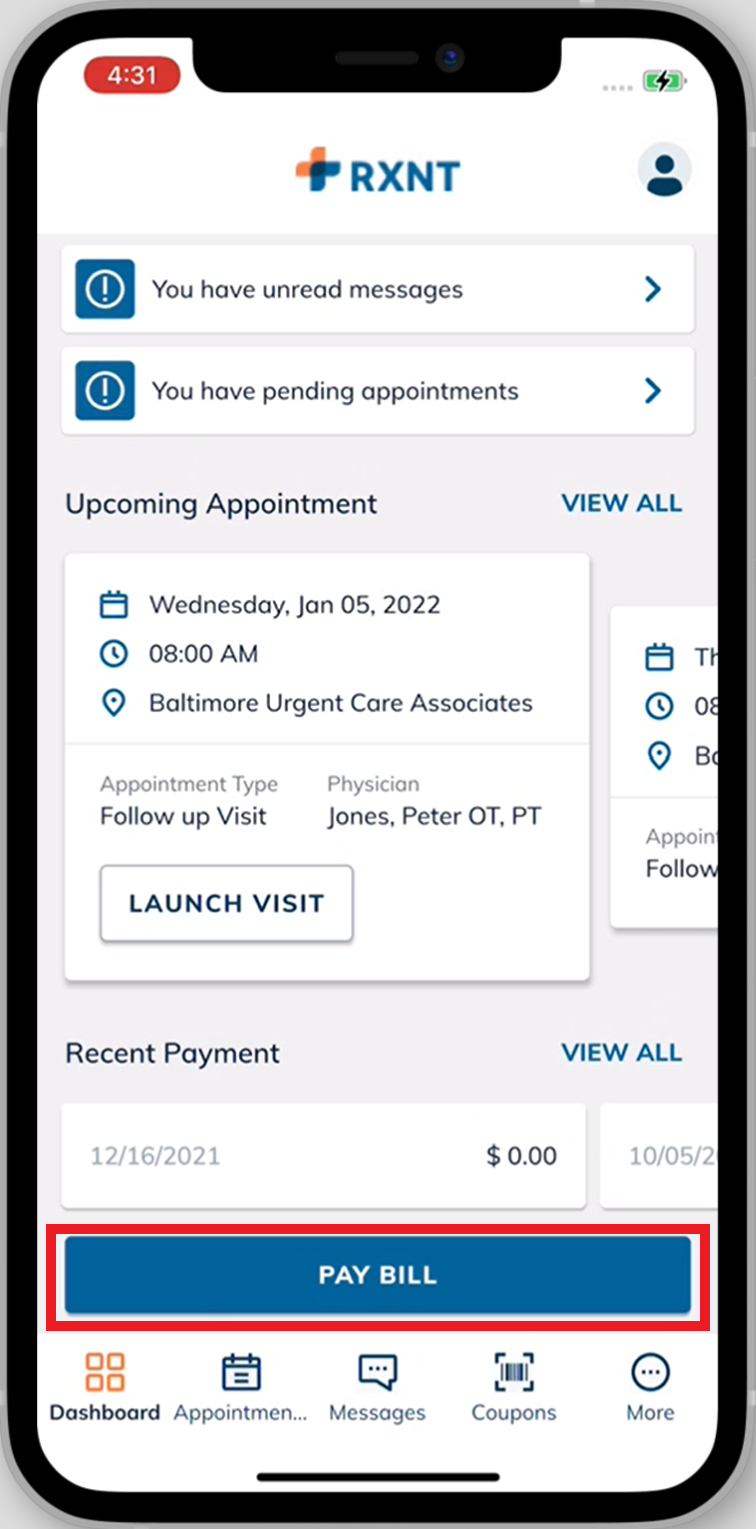Screen dimensions: 756x1529
Task: Launch the Jan 05 follow up visit
Action: pos(226,903)
